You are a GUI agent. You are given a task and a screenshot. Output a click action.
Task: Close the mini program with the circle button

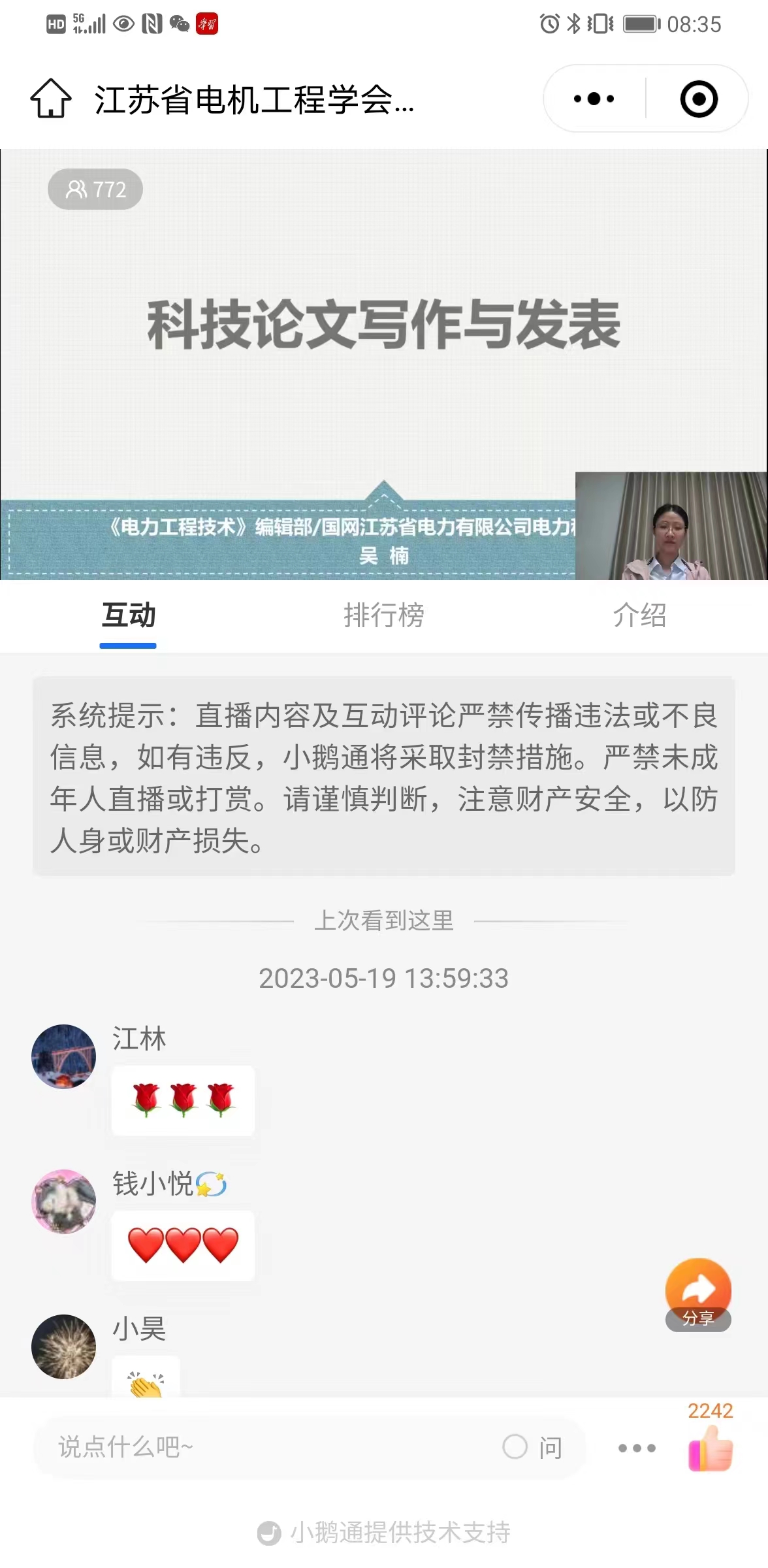pyautogui.click(x=698, y=99)
